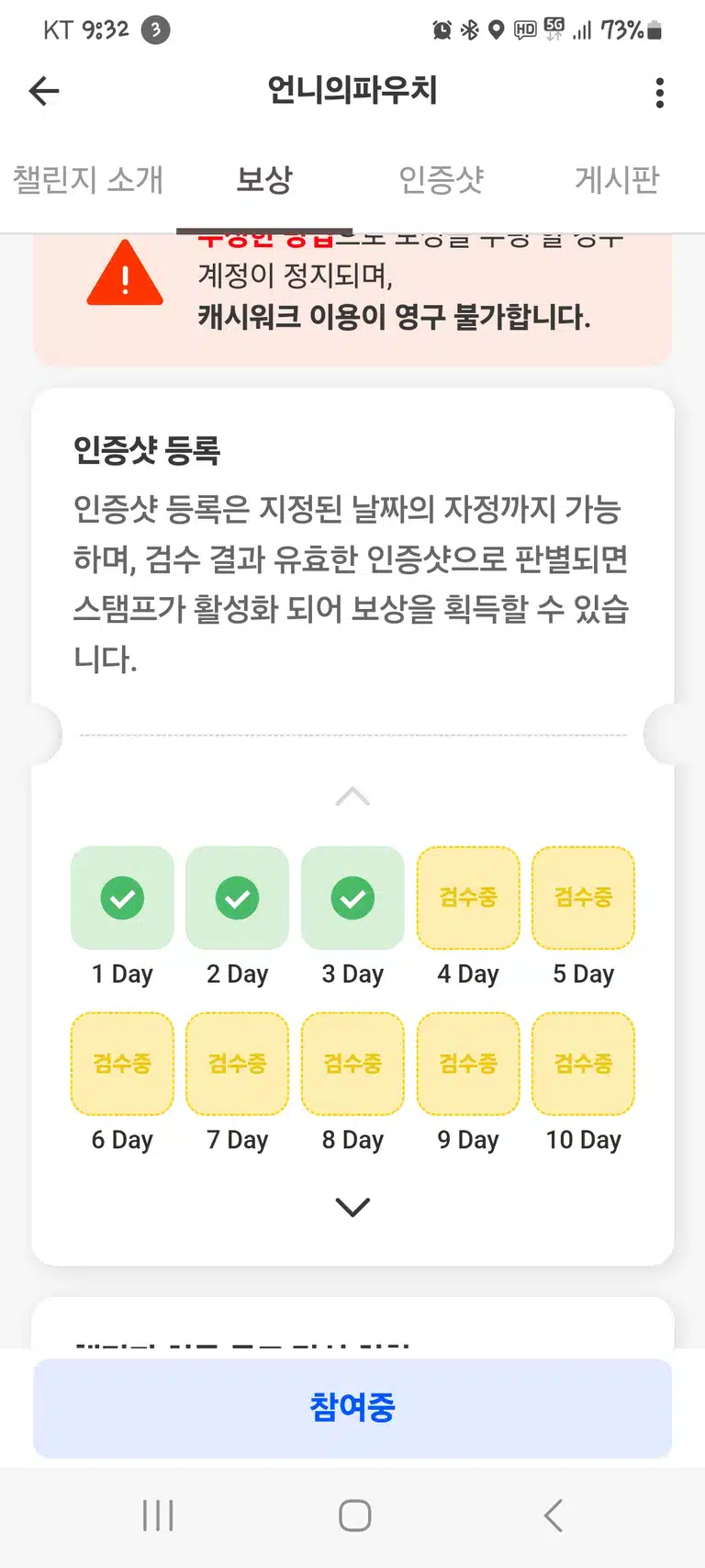Select the 보상 tab
The width and height of the screenshot is (705, 1568).
point(264,179)
